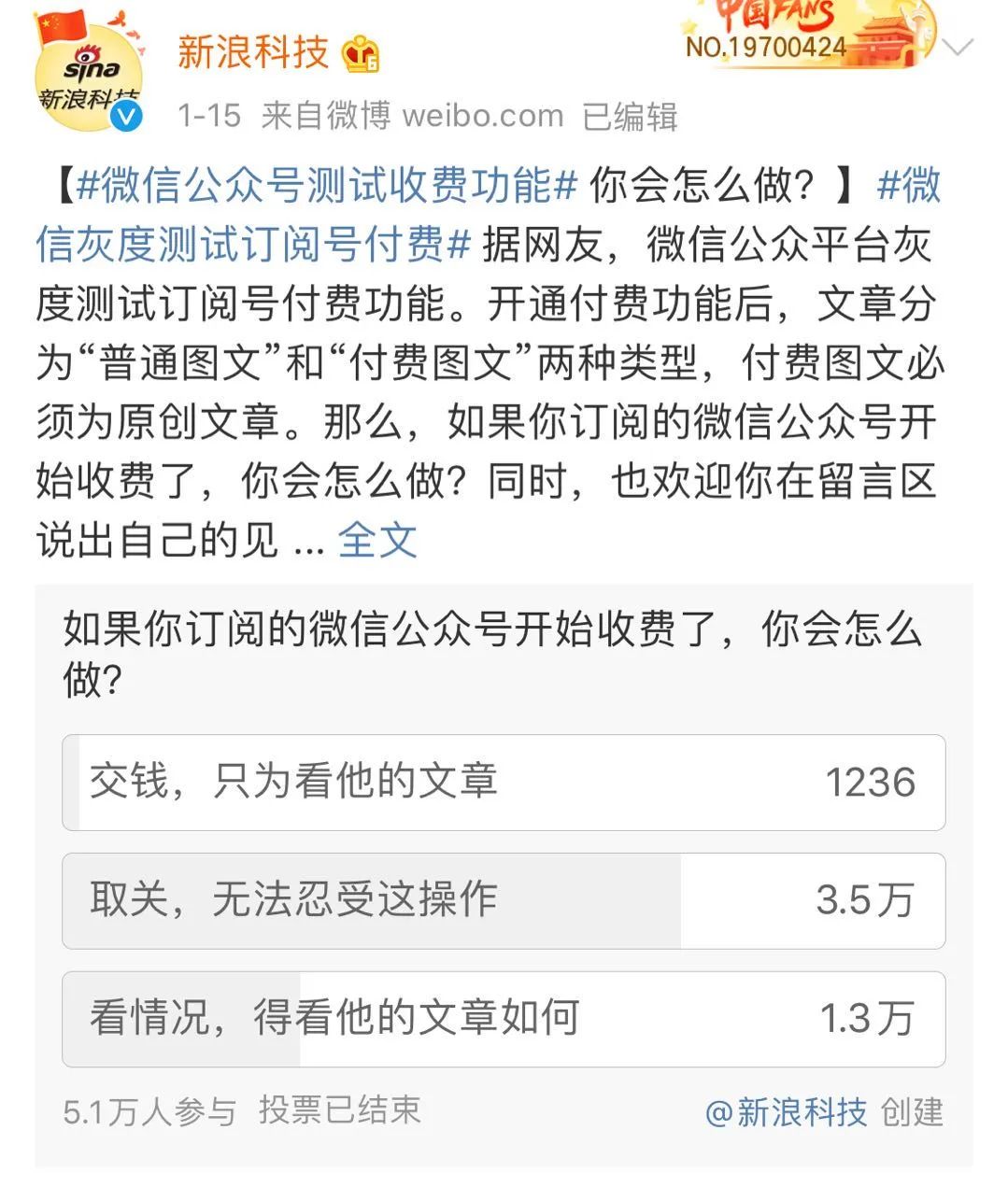The height and width of the screenshot is (1187, 1008).
Task: Open hashtag #微信灰度测试订阅号付费#
Action: pyautogui.click(x=252, y=245)
